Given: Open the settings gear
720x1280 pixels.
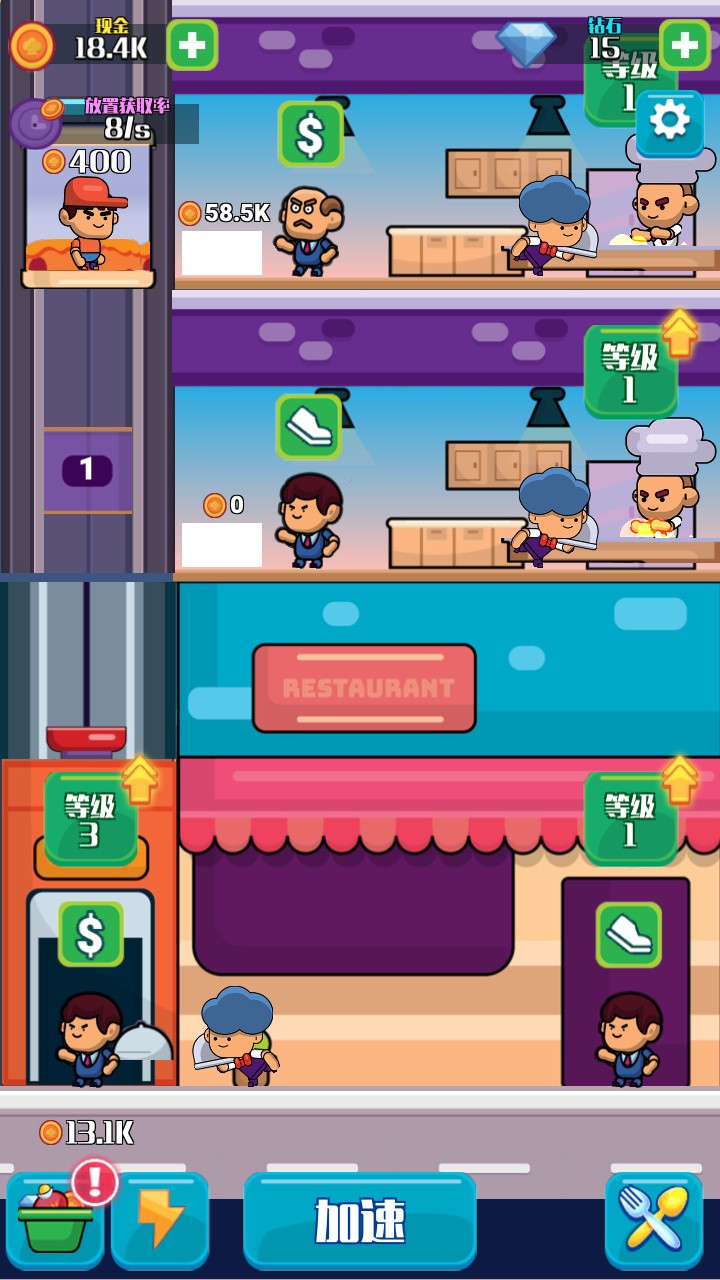Looking at the screenshot, I should pyautogui.click(x=669, y=121).
